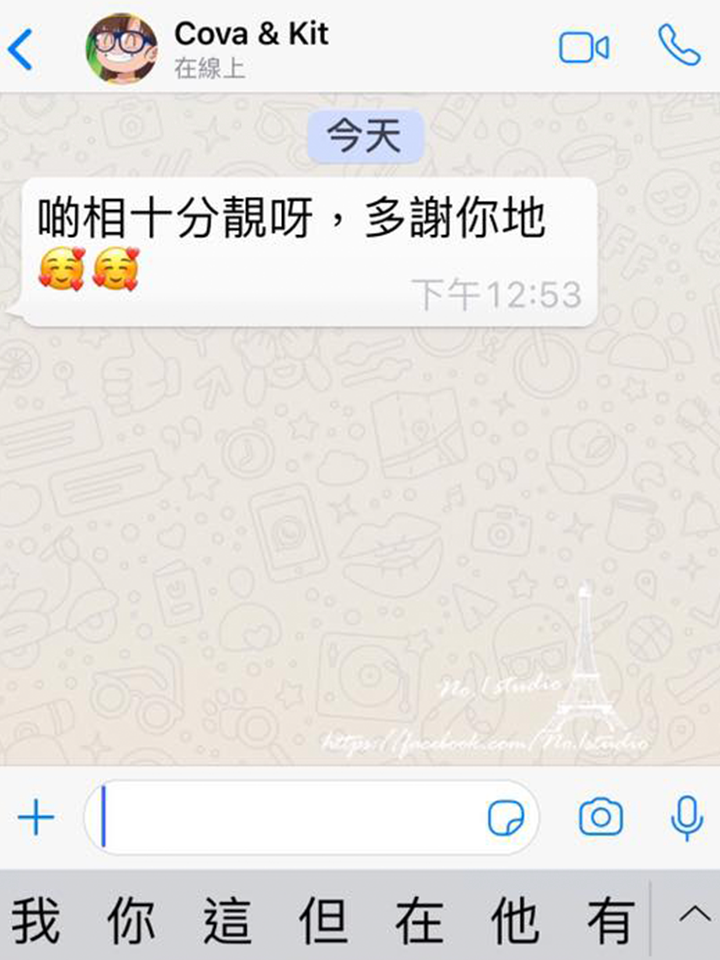Screen dimensions: 720x960
Task: Start a video call with Cova & Kit
Action: [584, 48]
